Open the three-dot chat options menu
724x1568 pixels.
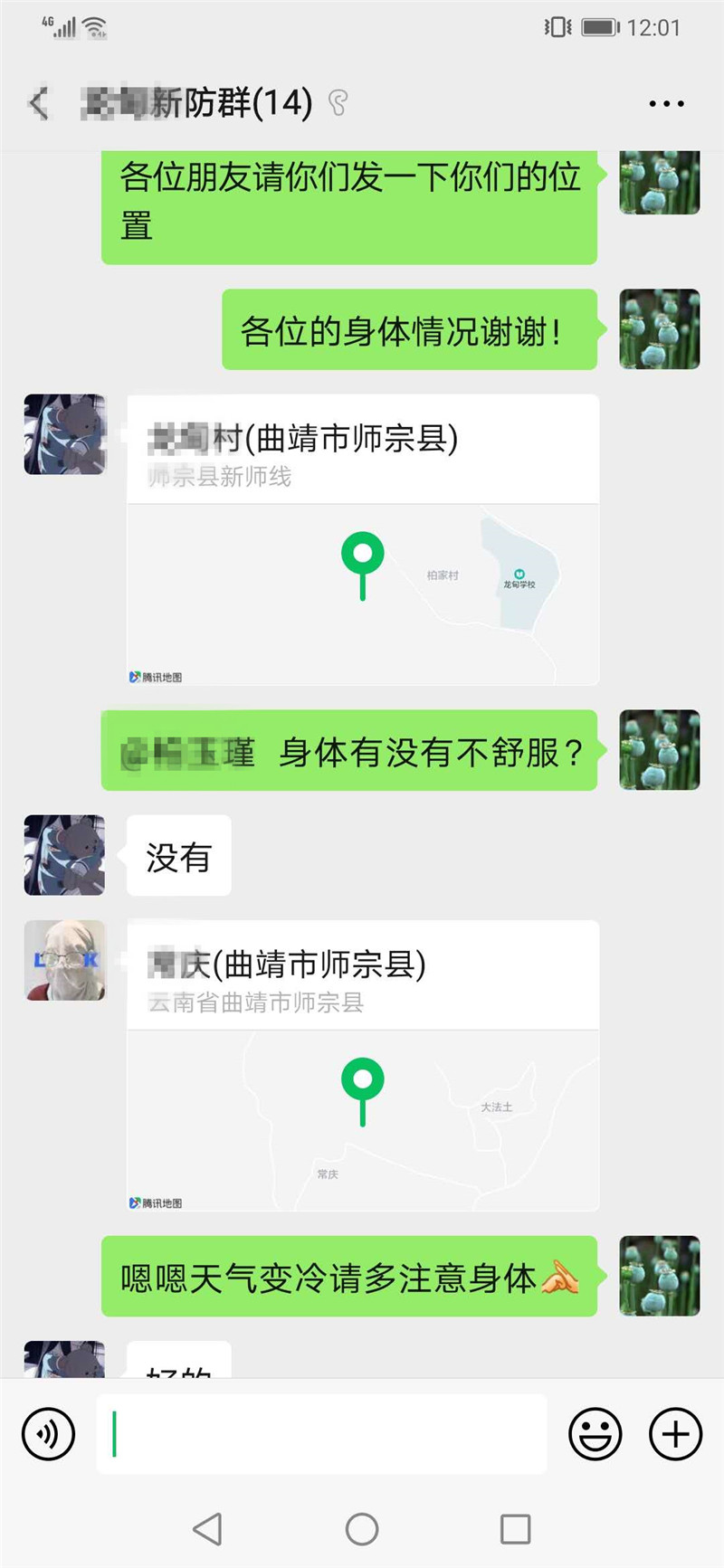(x=666, y=104)
